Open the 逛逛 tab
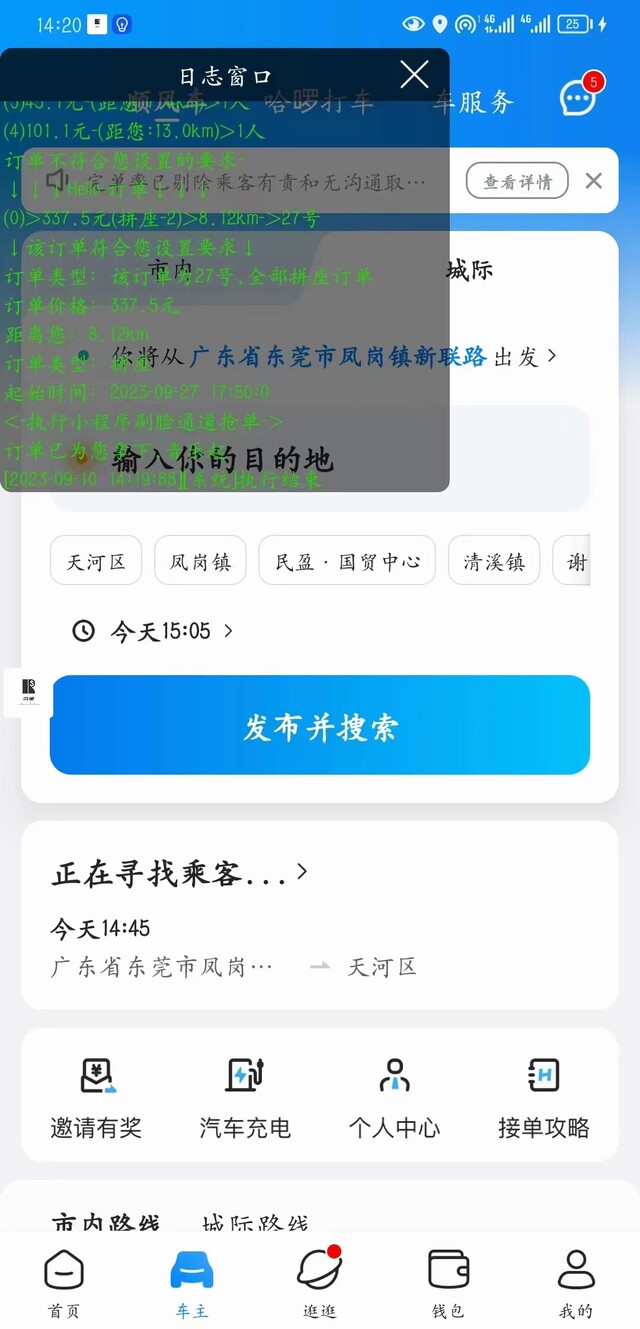Viewport: 640px width, 1329px height. click(x=320, y=1283)
